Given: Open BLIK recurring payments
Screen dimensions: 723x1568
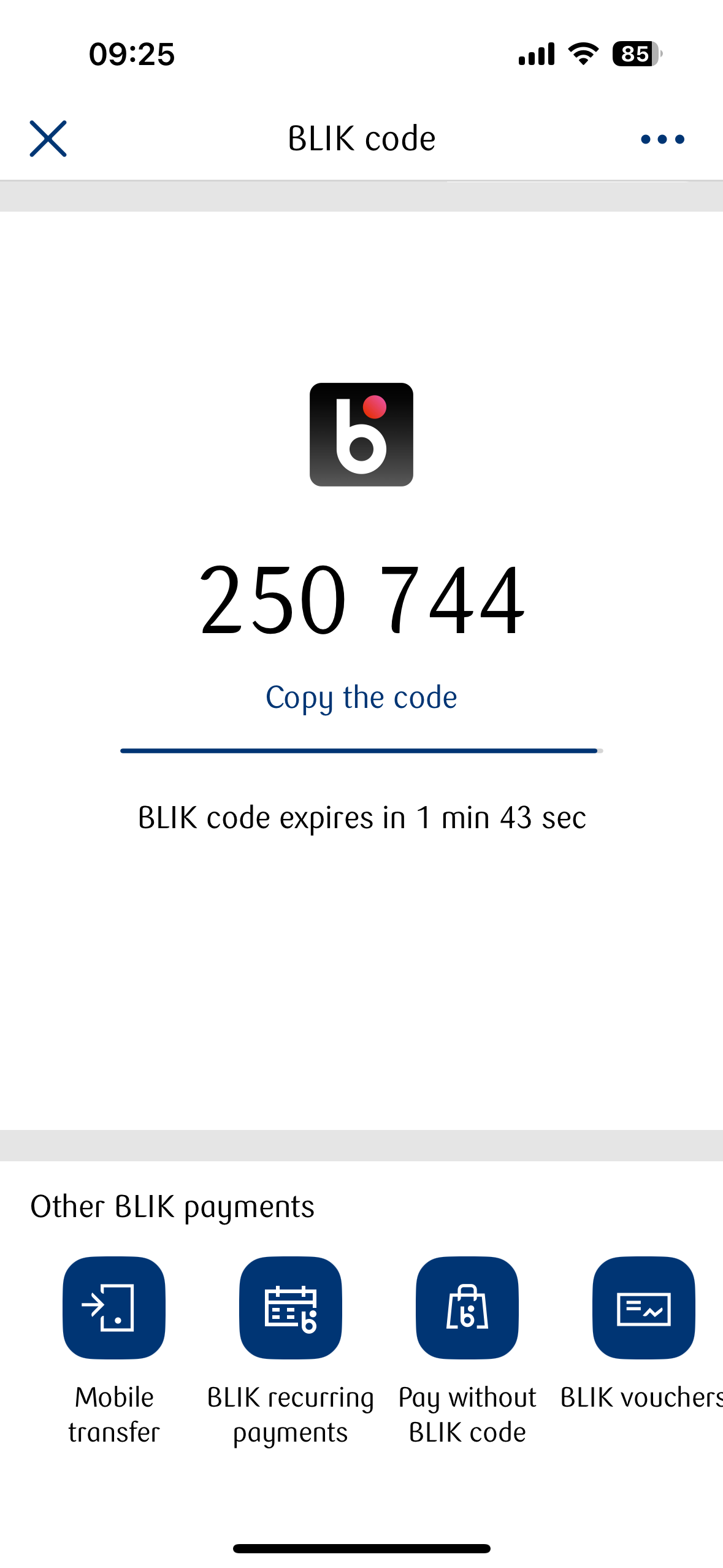Looking at the screenshot, I should (291, 1308).
